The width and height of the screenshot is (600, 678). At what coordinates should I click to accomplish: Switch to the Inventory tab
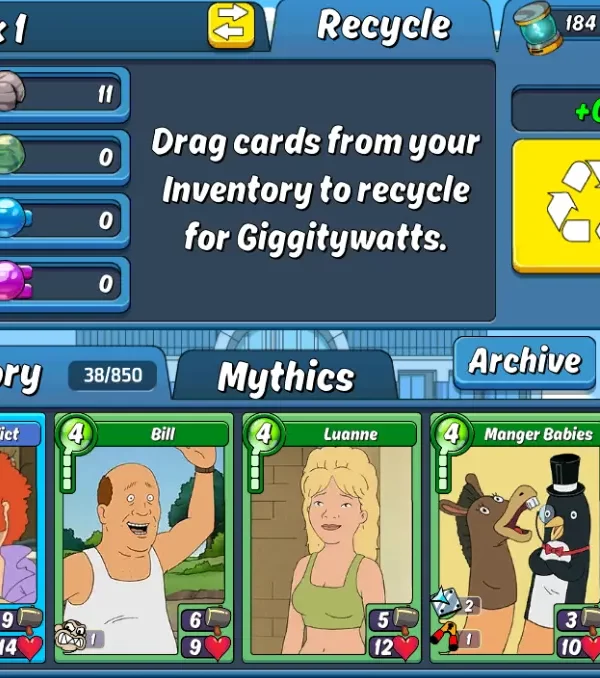point(25,377)
